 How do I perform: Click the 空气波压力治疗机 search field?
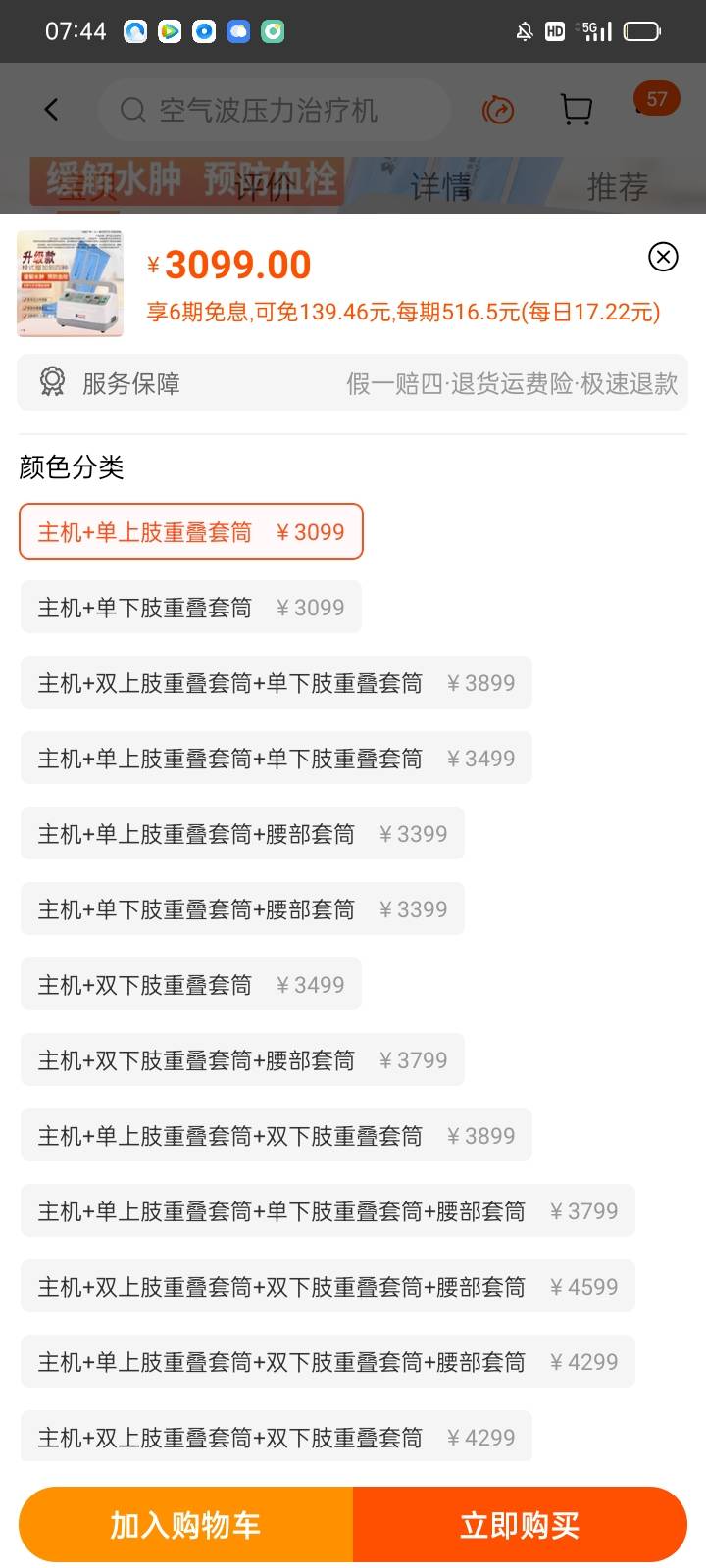coord(275,110)
